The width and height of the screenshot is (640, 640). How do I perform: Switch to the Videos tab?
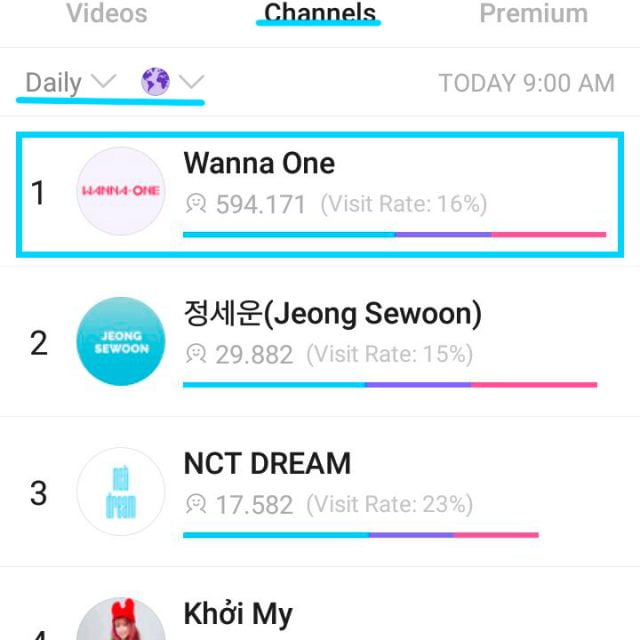[106, 13]
